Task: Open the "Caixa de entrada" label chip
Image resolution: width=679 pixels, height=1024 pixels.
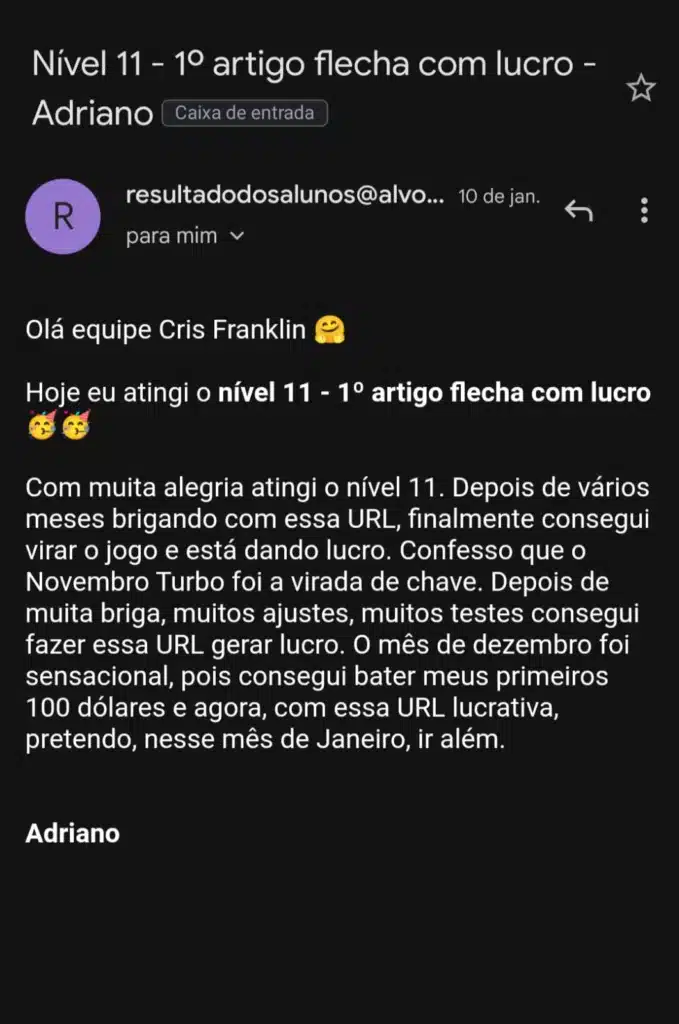Action: 244,113
